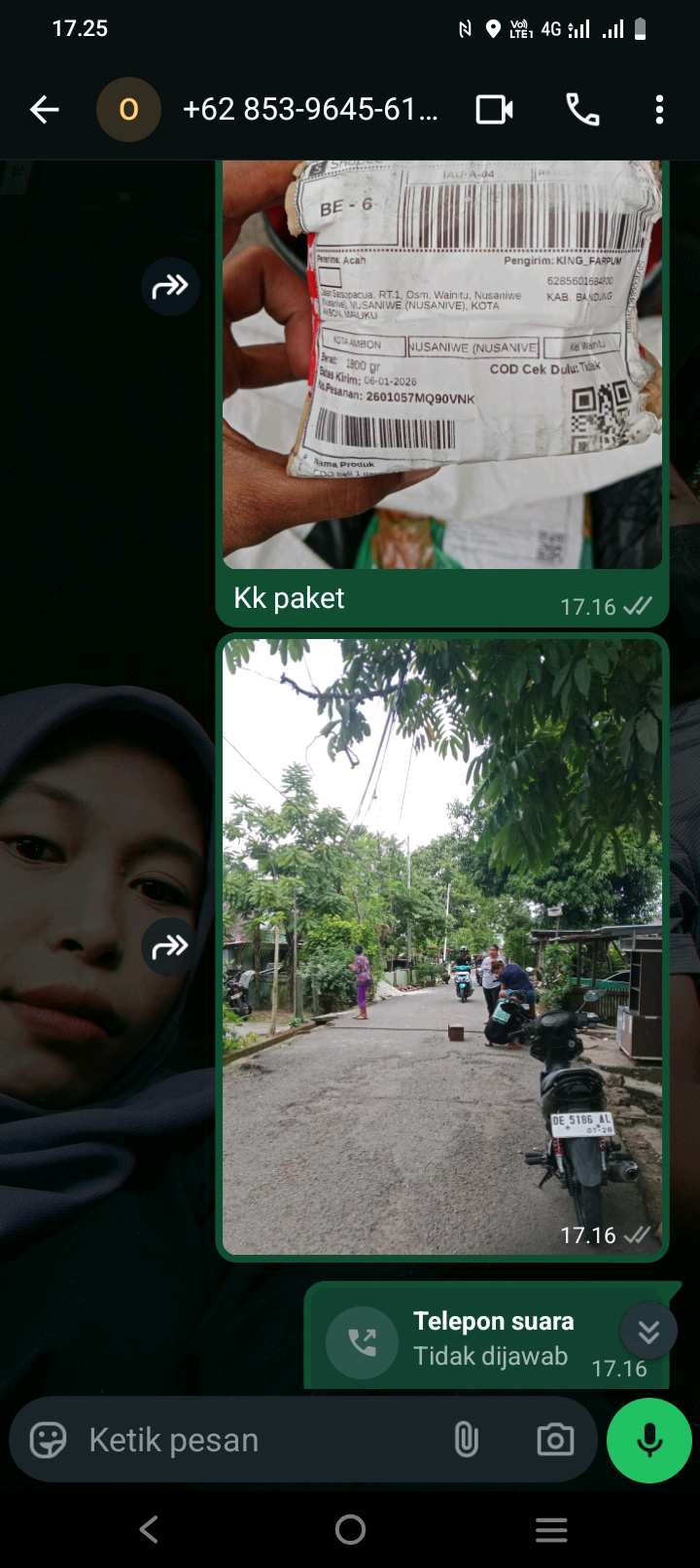Start a video call
Screen dimensions: 700x1568
click(494, 110)
